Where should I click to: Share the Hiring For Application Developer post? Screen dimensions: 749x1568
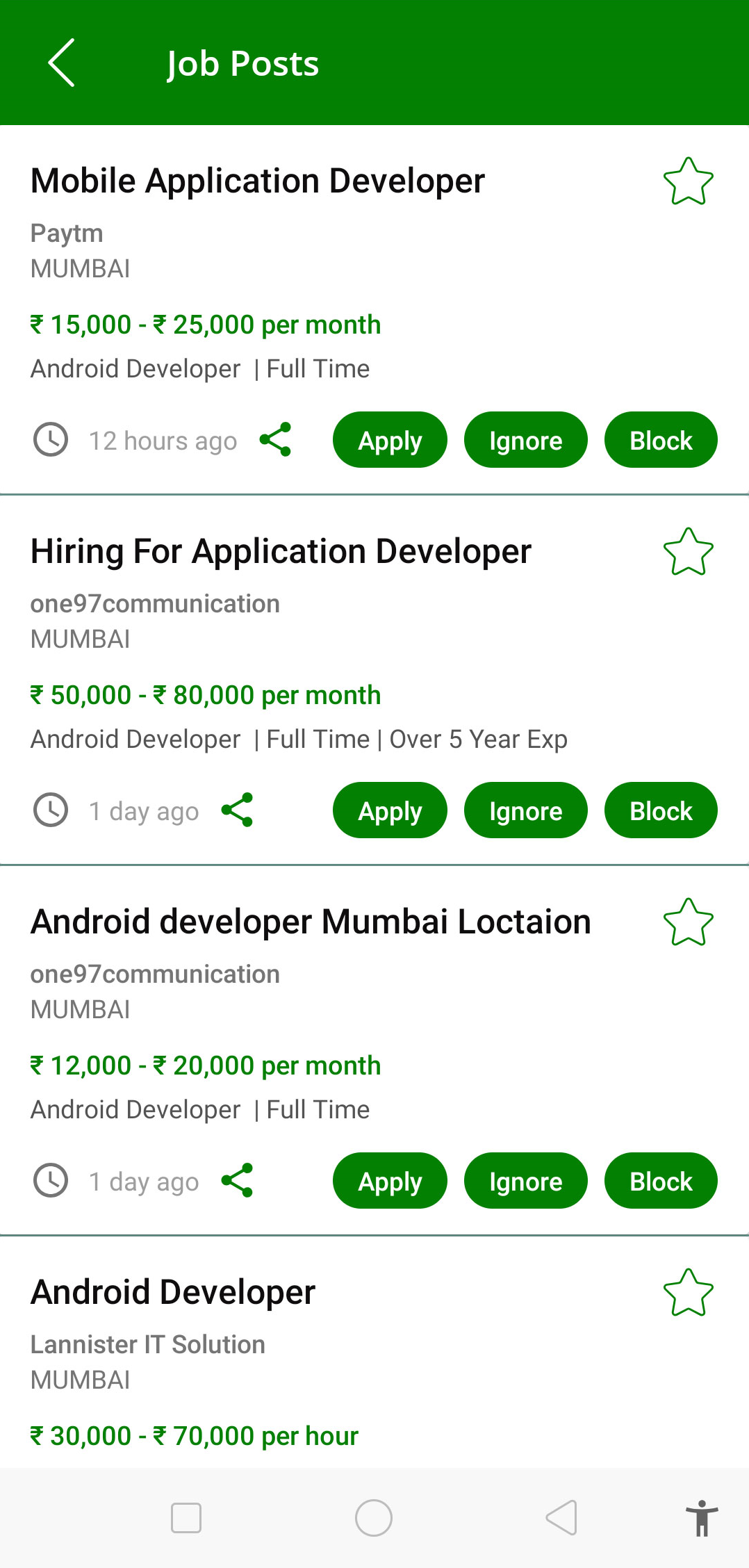click(237, 810)
